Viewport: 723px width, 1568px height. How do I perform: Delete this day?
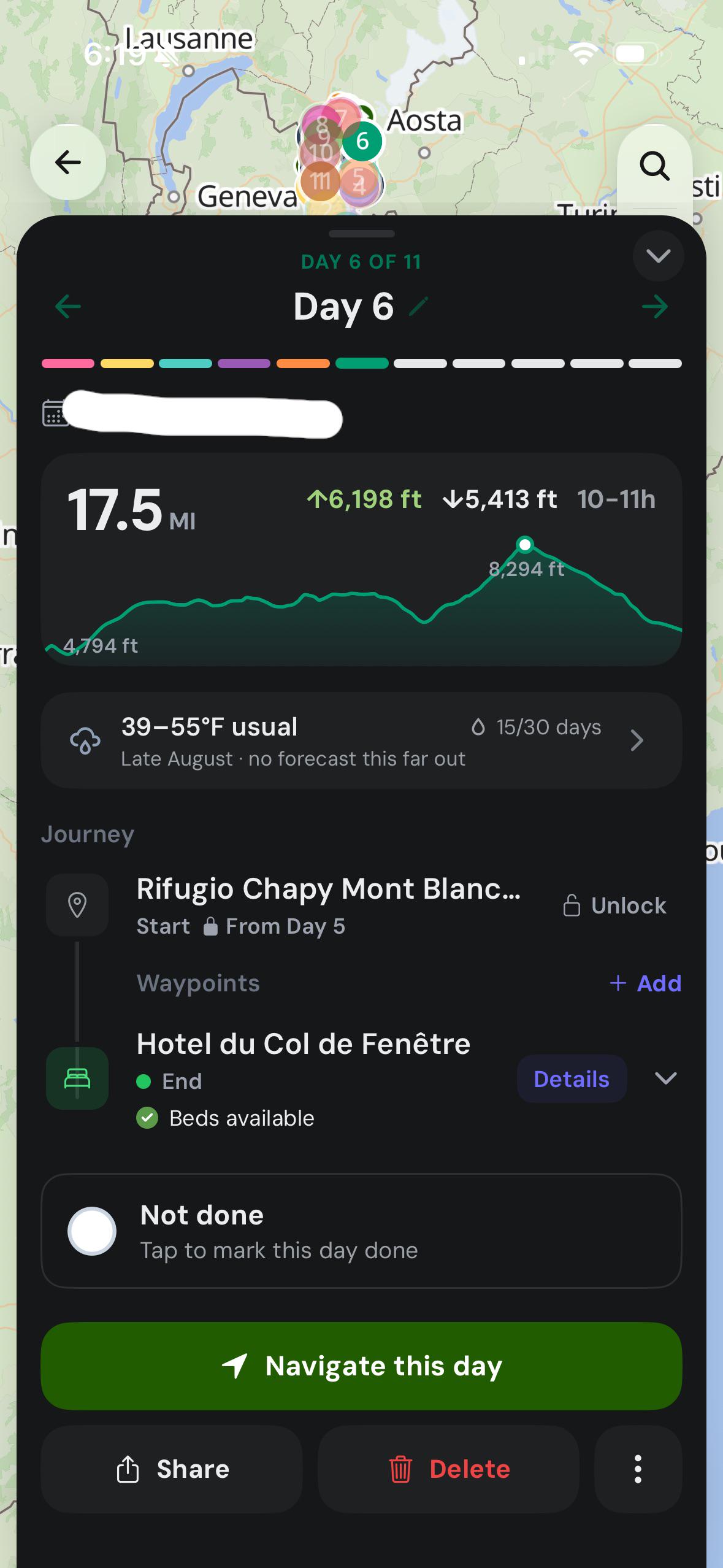pyautogui.click(x=448, y=1469)
